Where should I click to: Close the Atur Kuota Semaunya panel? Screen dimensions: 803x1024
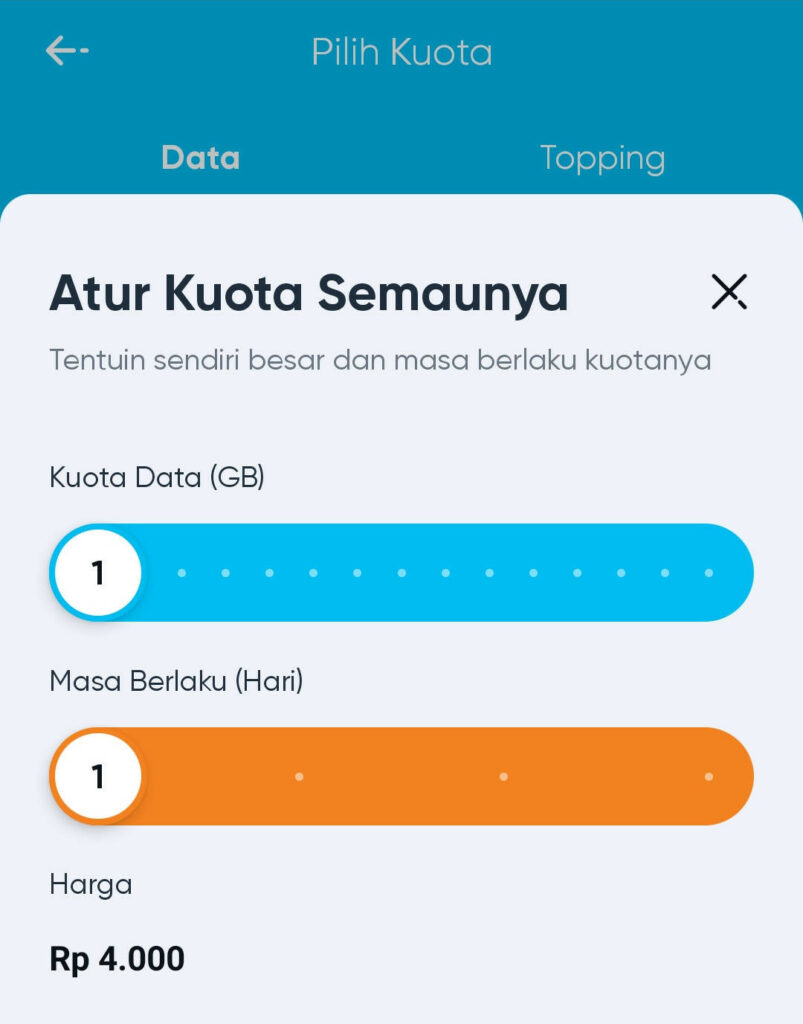pyautogui.click(x=728, y=292)
